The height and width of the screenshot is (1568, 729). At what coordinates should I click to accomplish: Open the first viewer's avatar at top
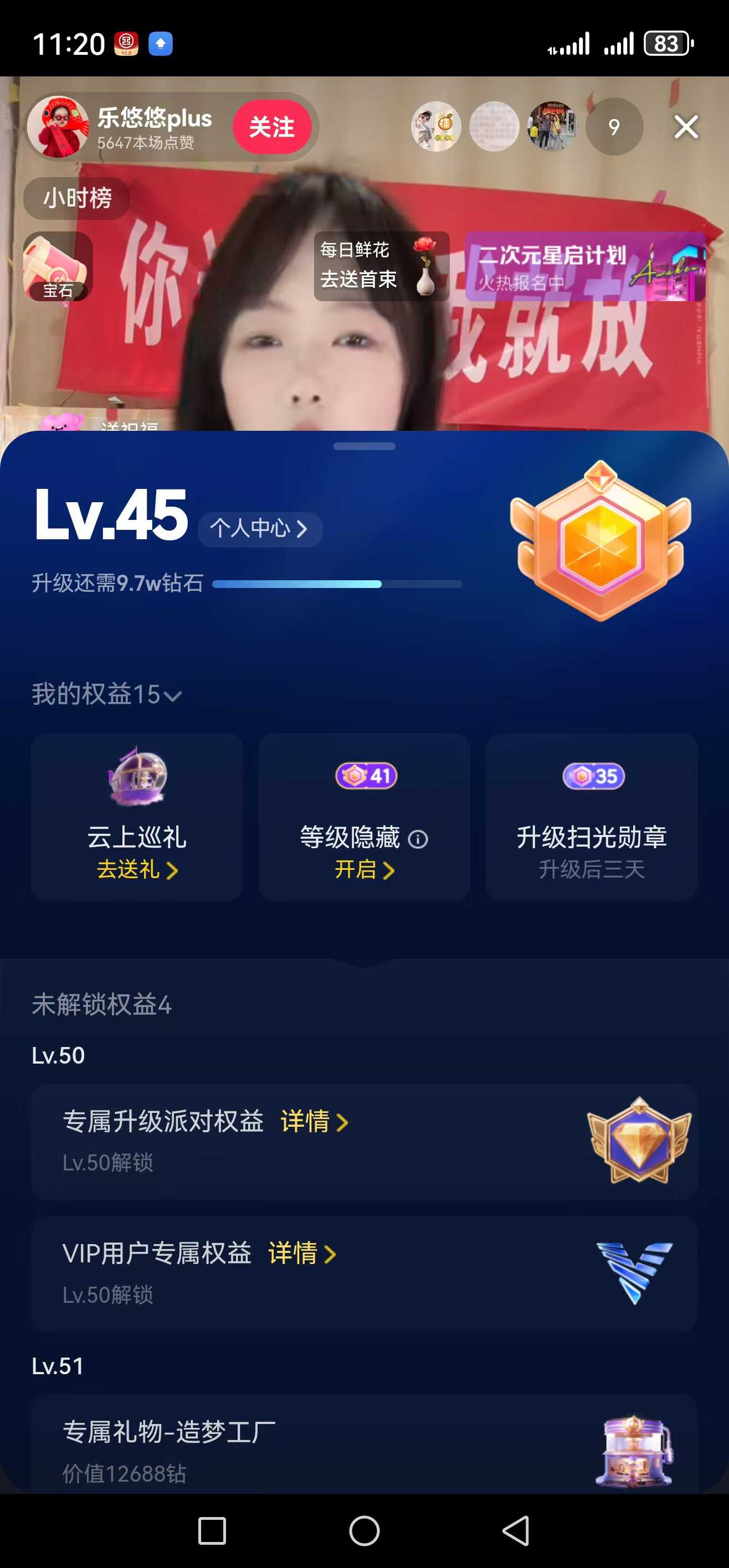coord(435,127)
